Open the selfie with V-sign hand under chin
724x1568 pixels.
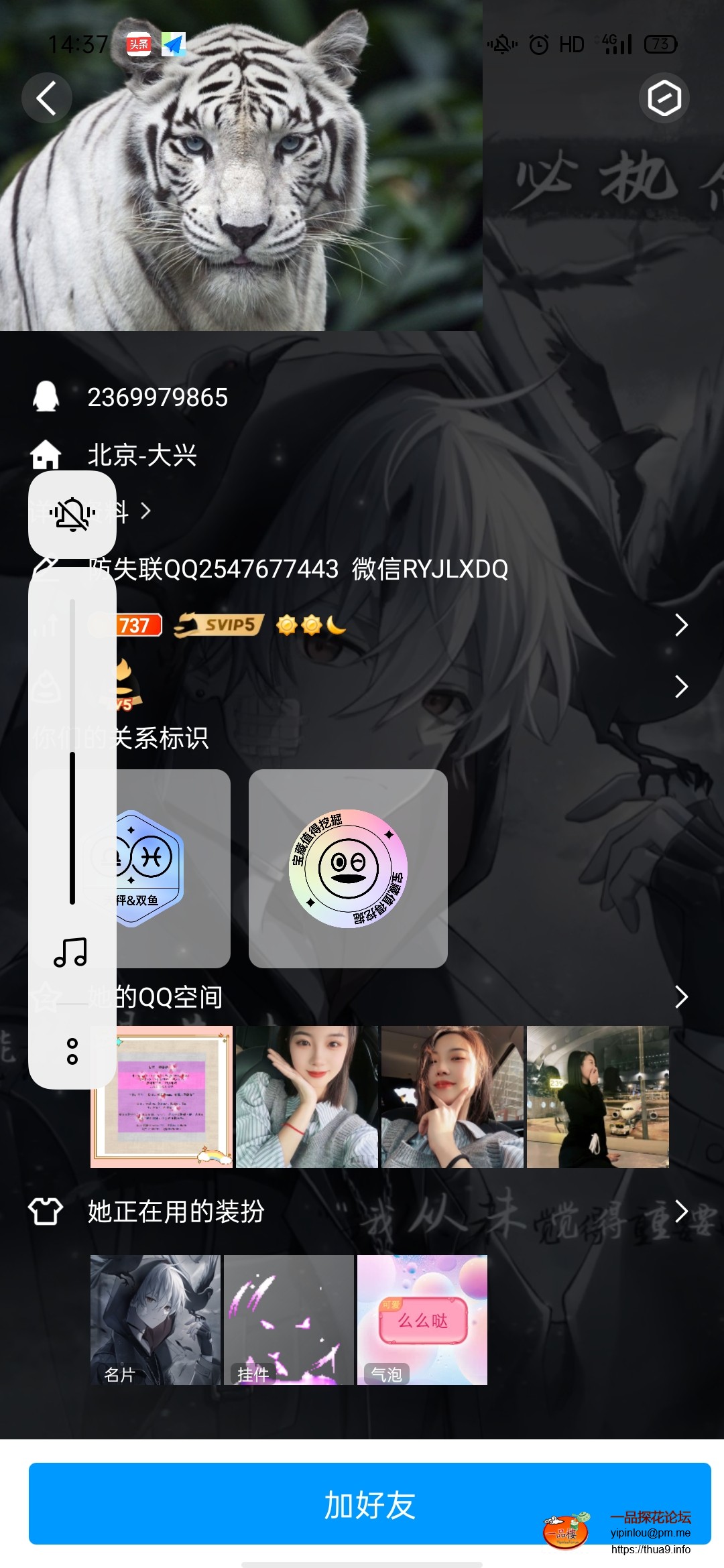point(452,1097)
